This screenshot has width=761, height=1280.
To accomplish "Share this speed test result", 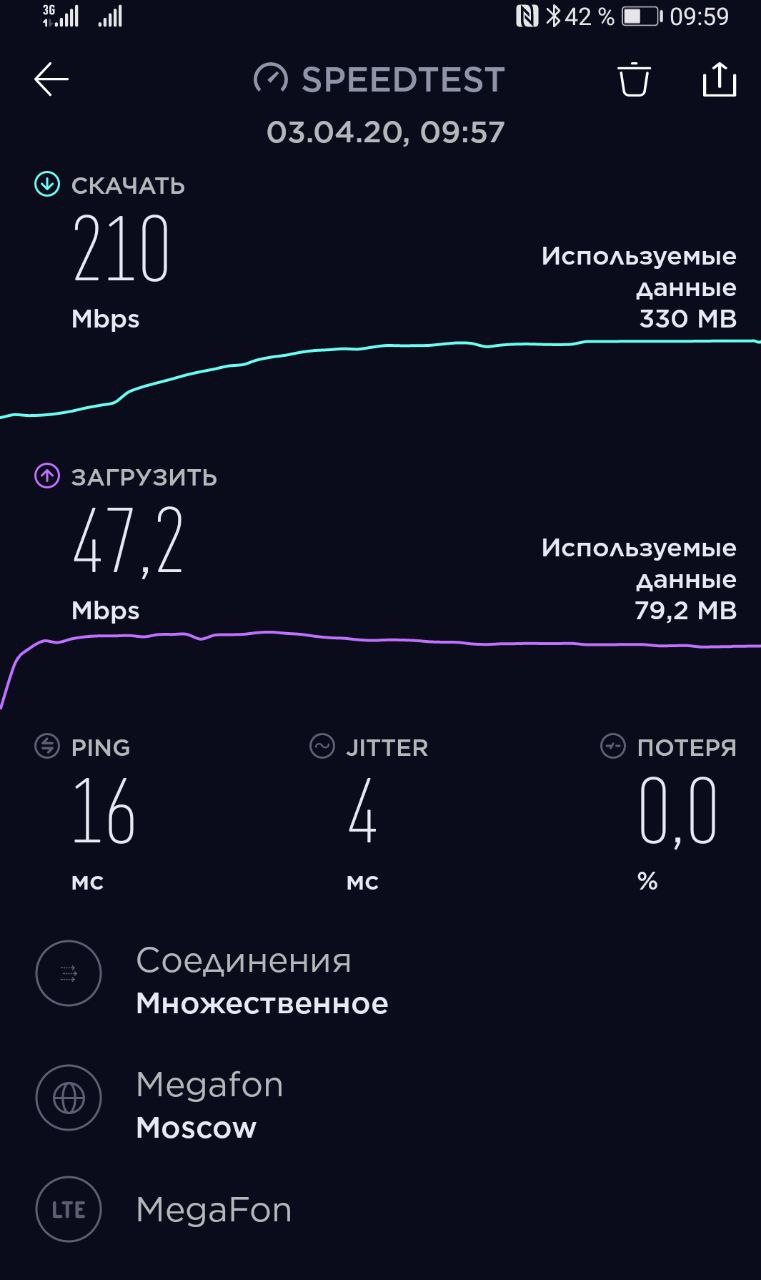I will click(719, 80).
